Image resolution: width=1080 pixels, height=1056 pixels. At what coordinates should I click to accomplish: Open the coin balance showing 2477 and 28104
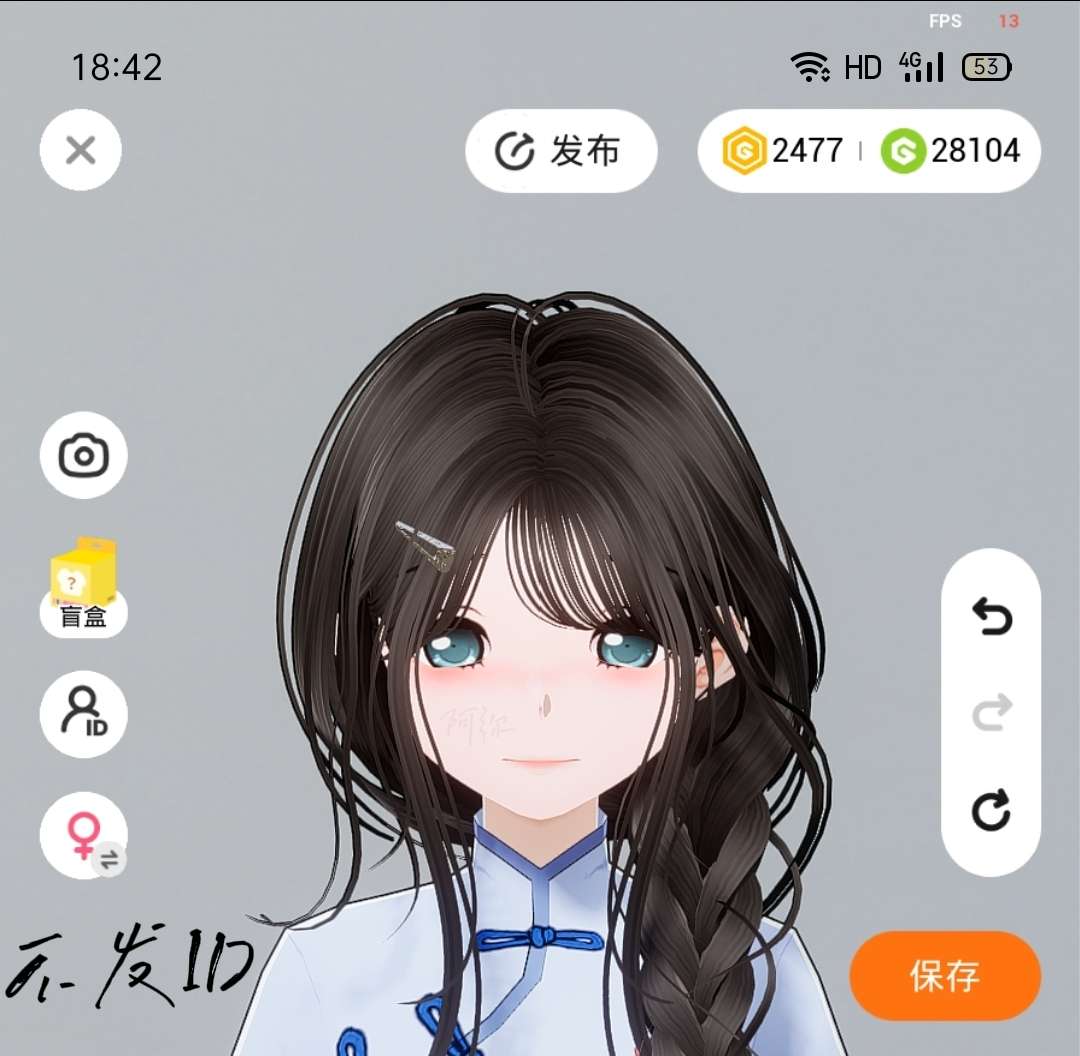click(x=869, y=150)
